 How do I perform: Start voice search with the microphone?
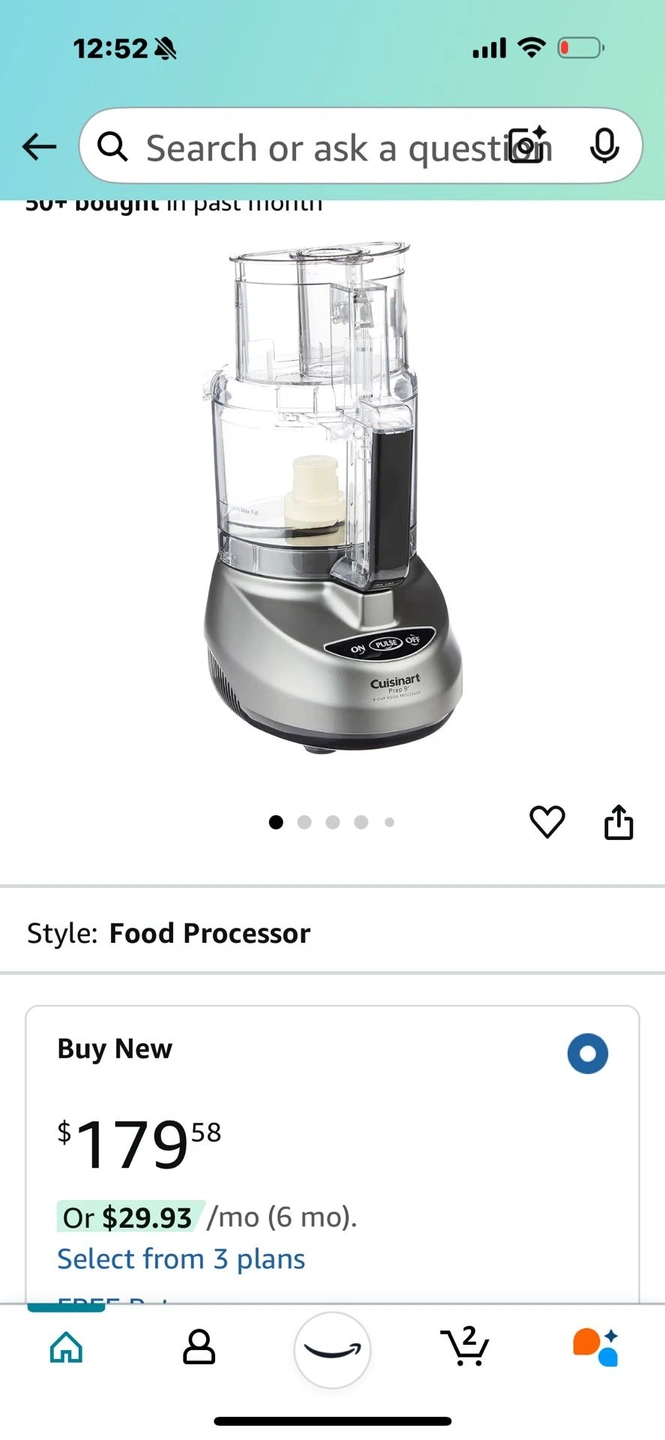(604, 147)
